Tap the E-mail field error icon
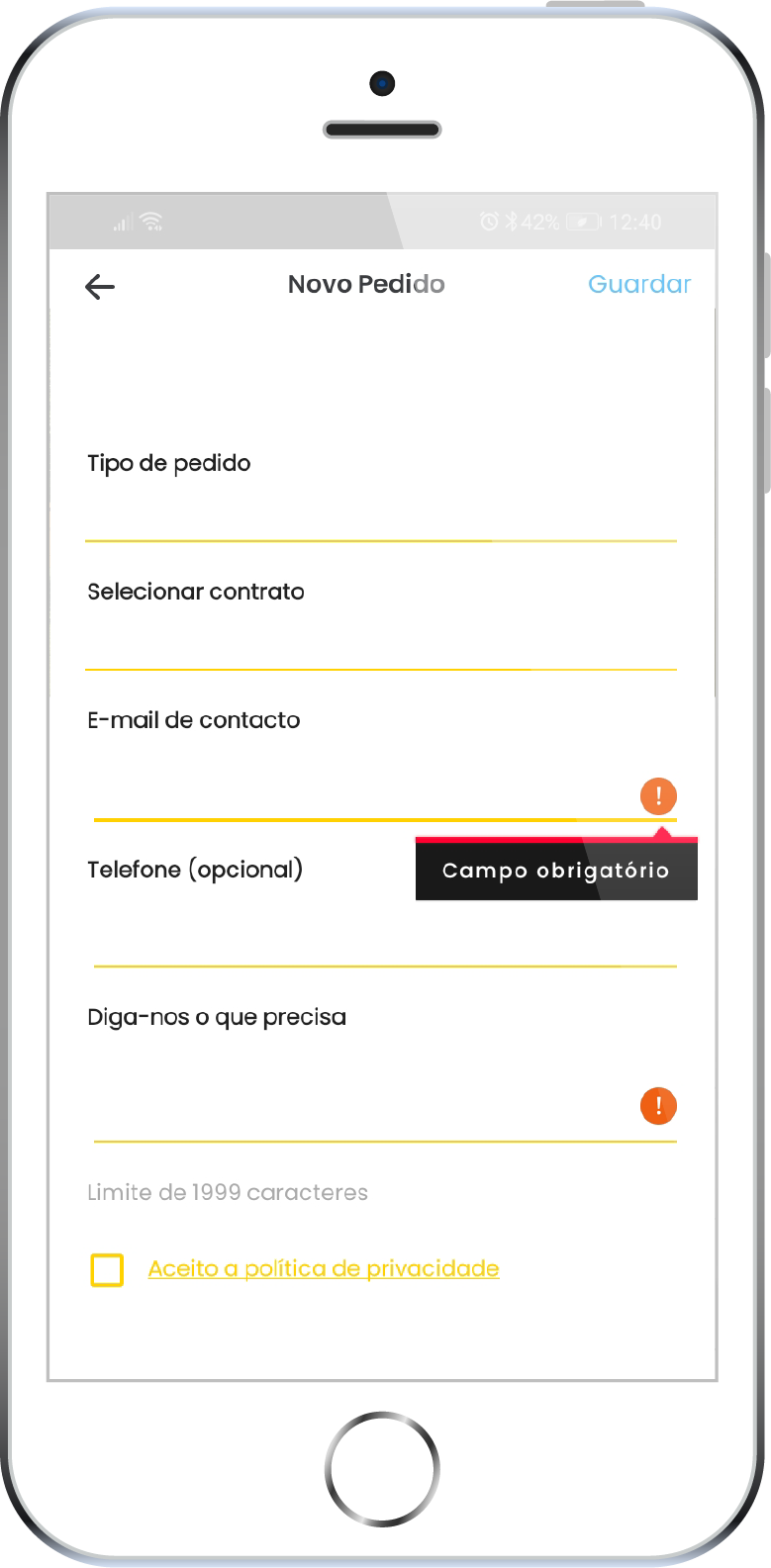The image size is (771, 1568). pos(658,795)
